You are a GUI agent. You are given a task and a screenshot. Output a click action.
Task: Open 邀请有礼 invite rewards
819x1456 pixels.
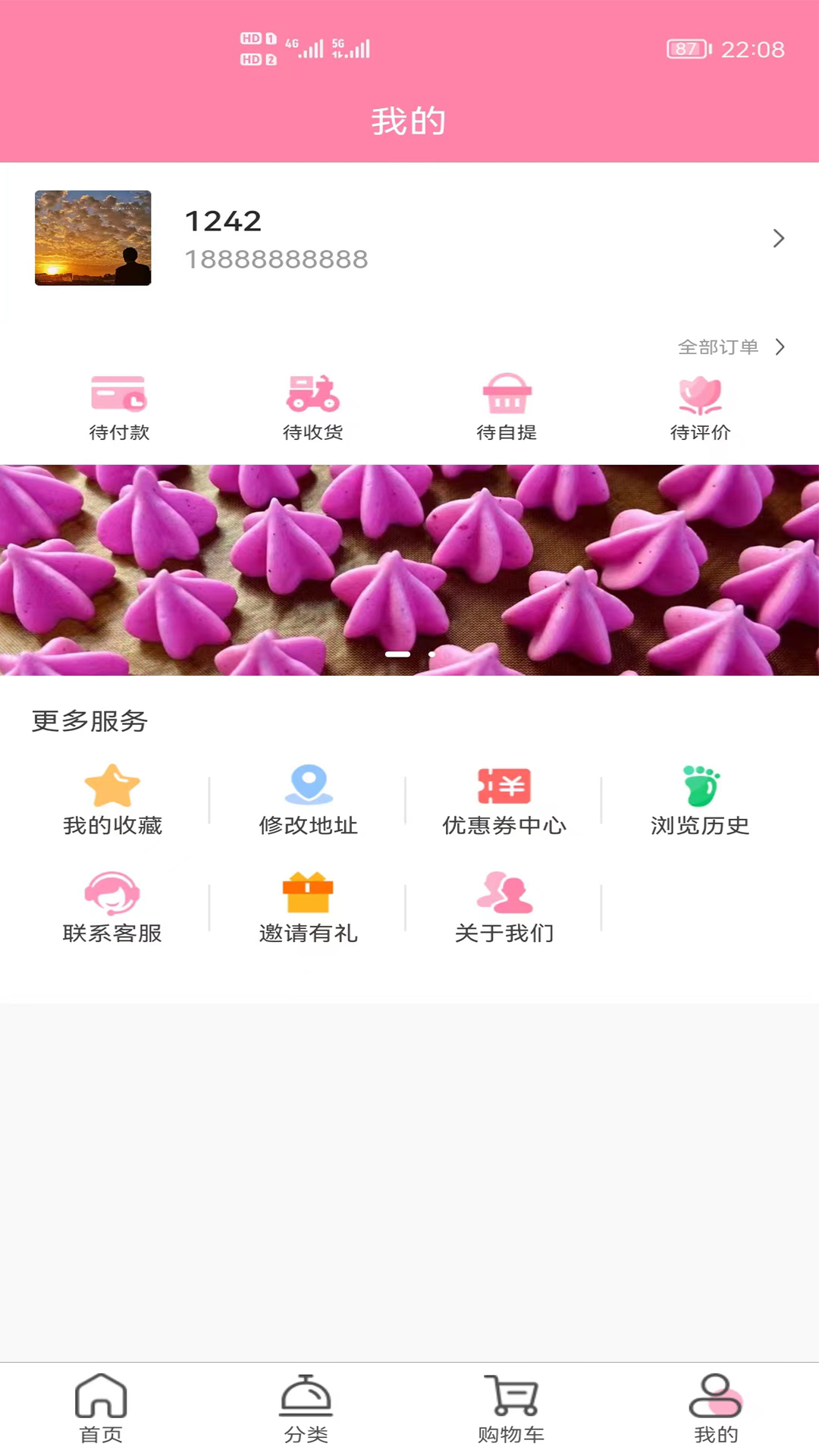pos(308,908)
